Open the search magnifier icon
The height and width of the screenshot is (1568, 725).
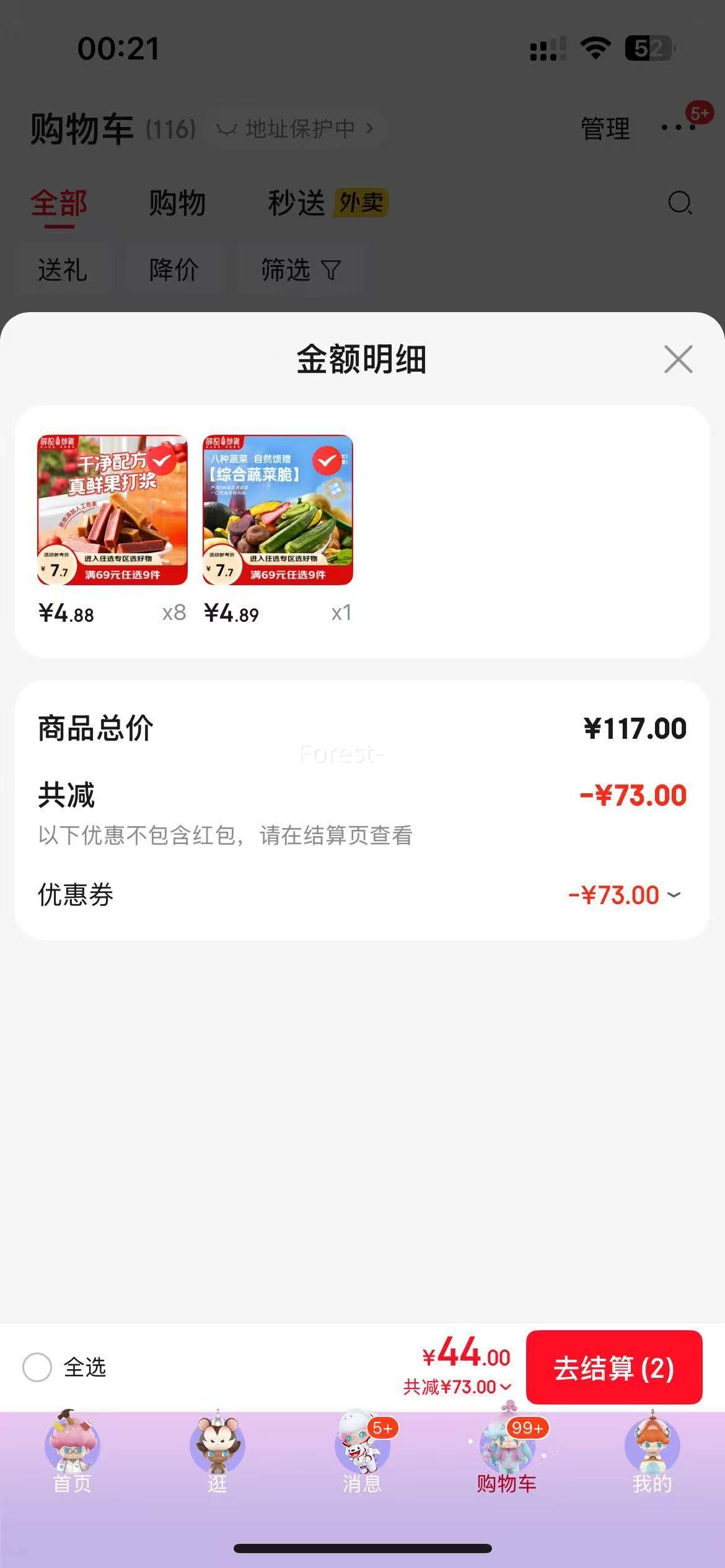pos(679,203)
